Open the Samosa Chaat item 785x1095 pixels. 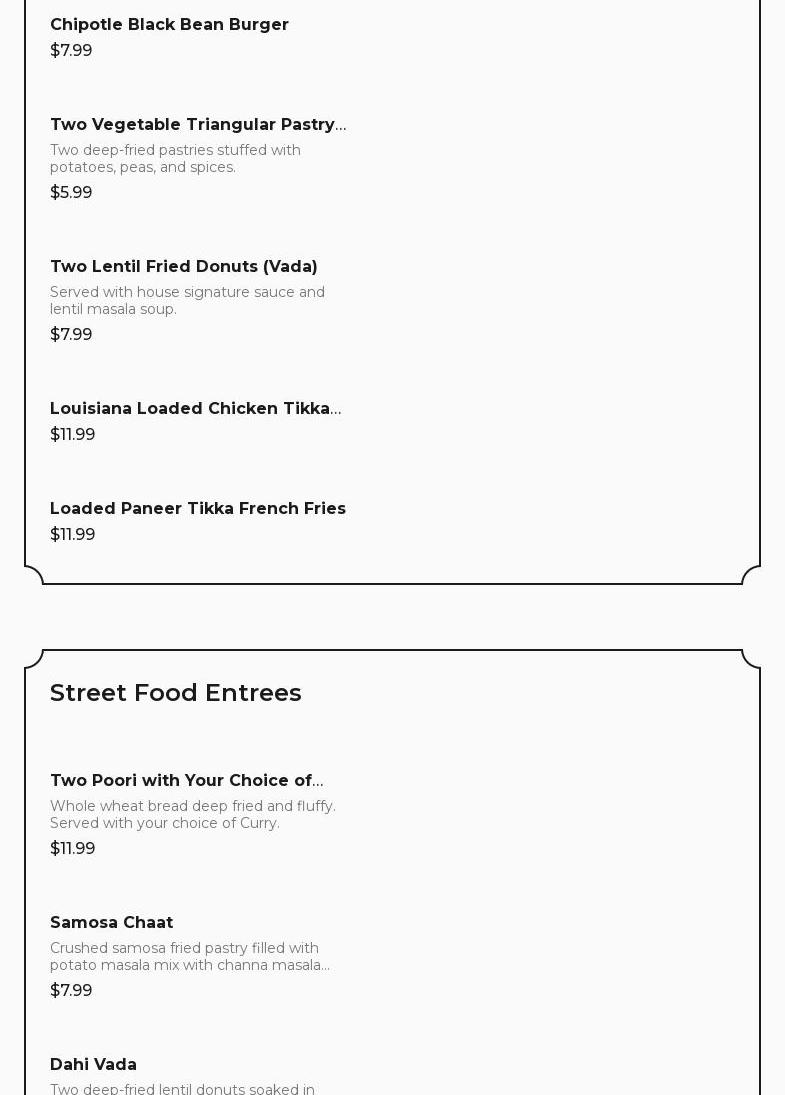(x=111, y=923)
